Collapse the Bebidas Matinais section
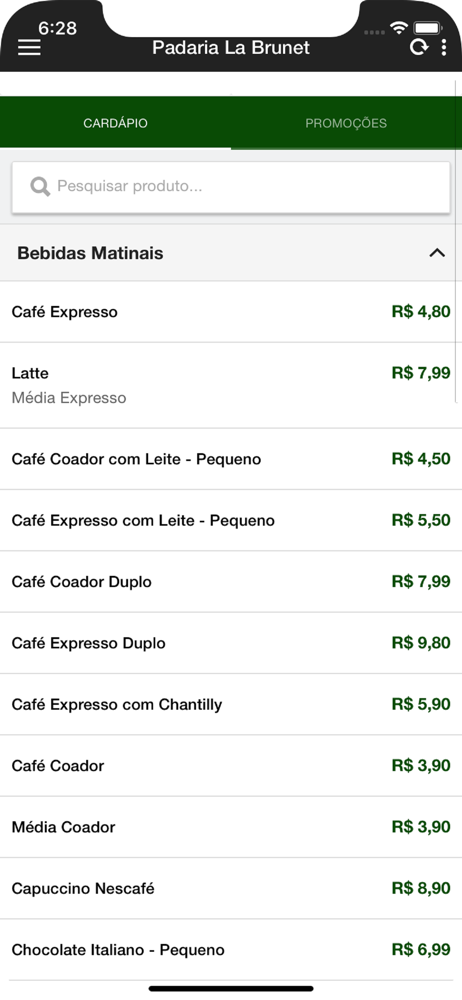This screenshot has height=1000, width=462. 231,253
